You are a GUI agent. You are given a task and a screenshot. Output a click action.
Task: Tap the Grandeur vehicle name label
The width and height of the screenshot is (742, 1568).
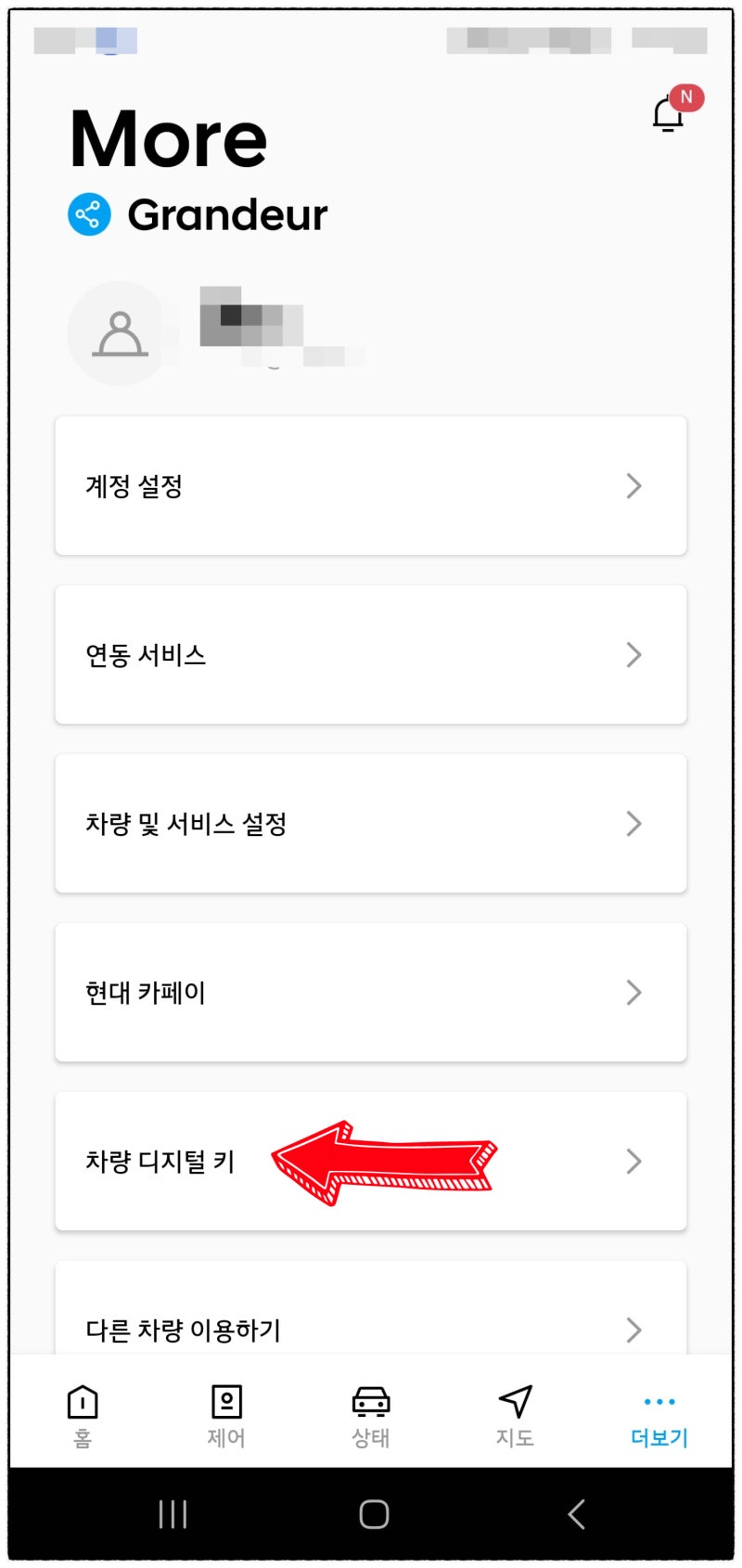coord(228,214)
